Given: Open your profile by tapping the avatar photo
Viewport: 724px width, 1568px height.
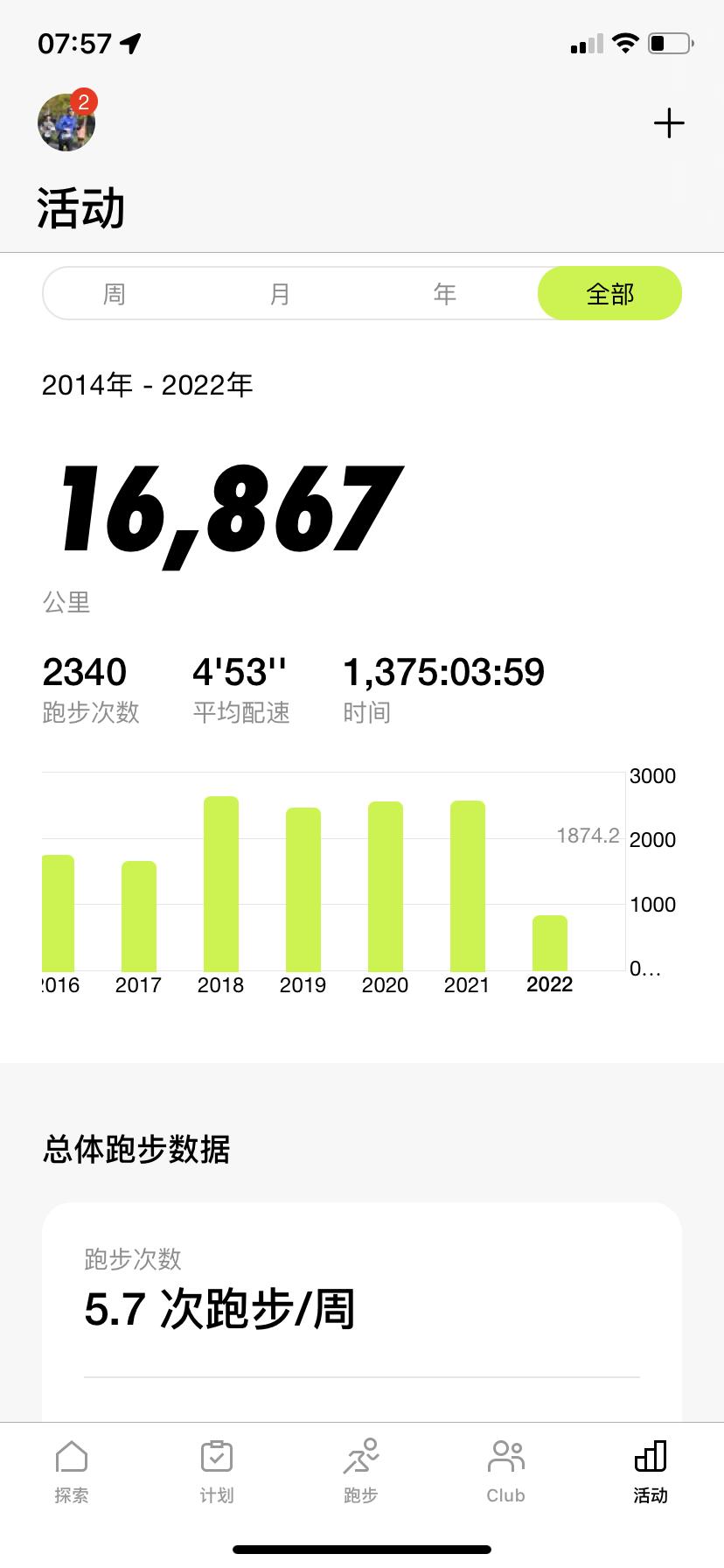Looking at the screenshot, I should click(66, 124).
